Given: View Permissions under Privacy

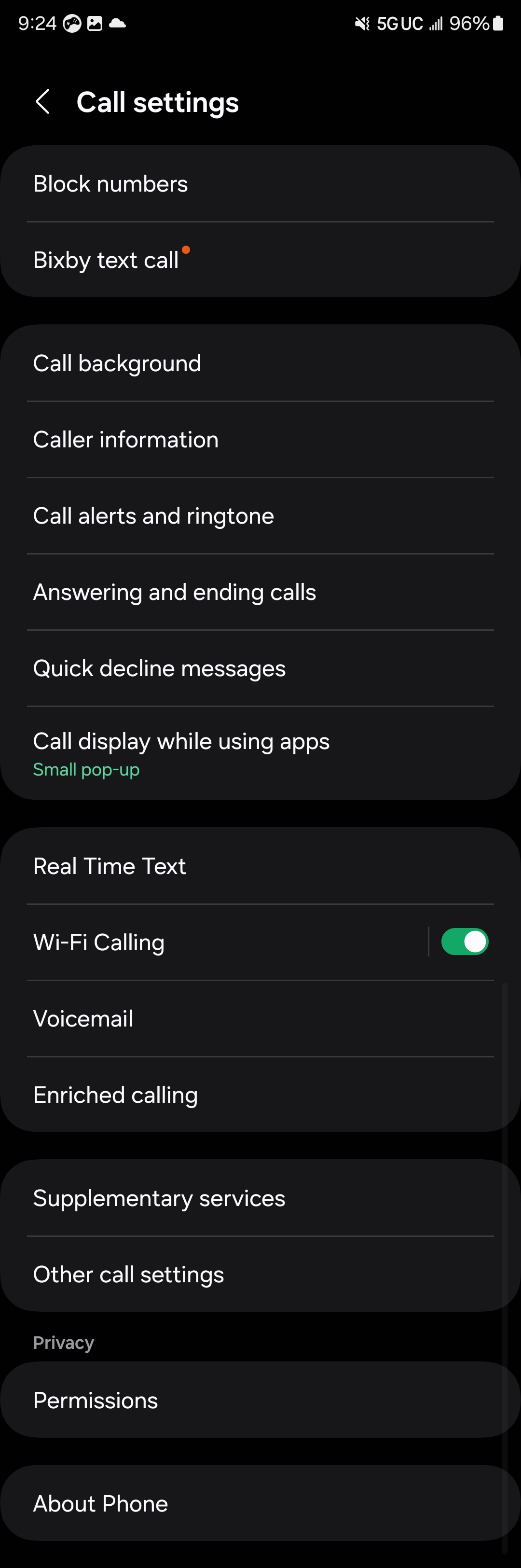Looking at the screenshot, I should (260, 1400).
